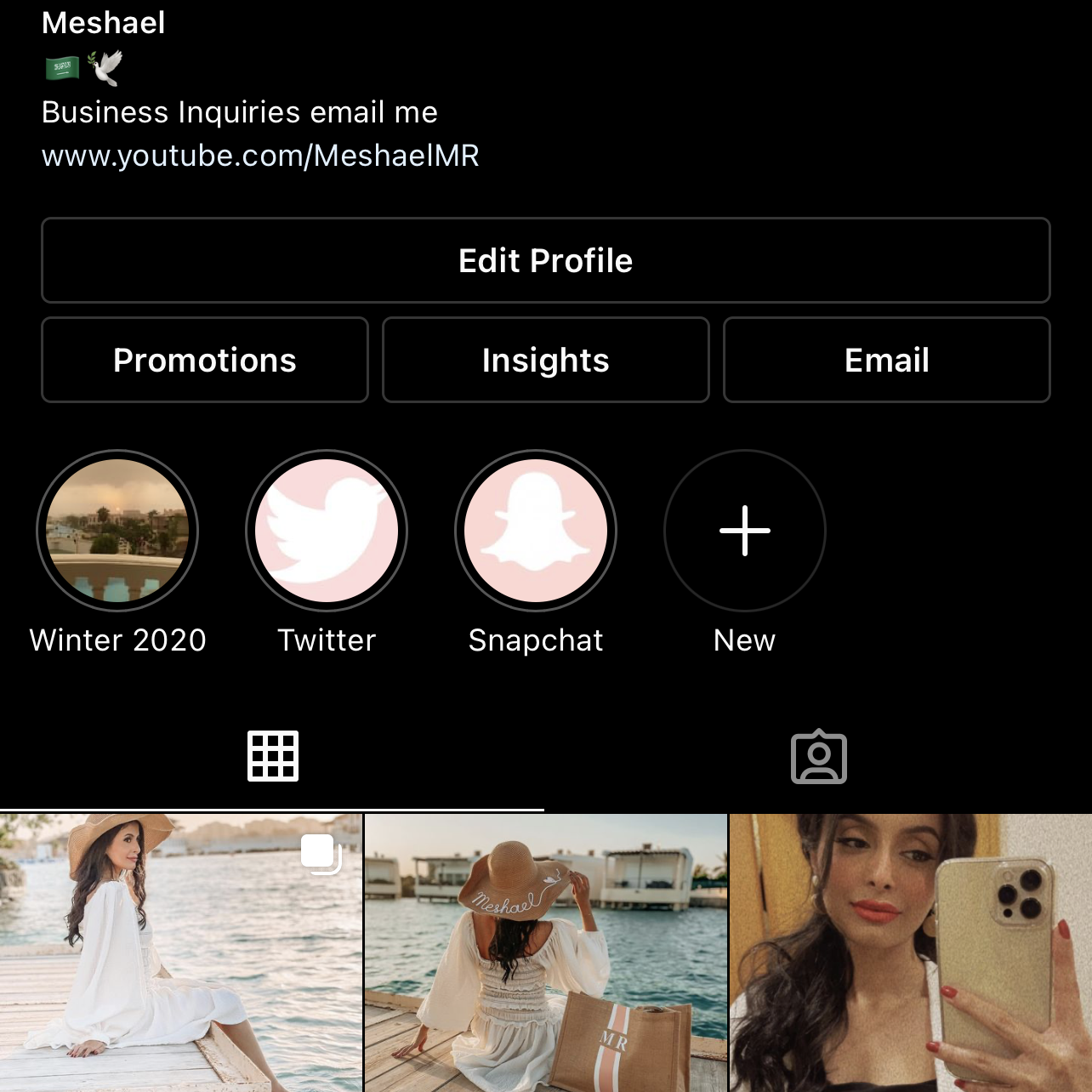Tap the Email button
Screen dimensions: 1092x1092
(886, 360)
